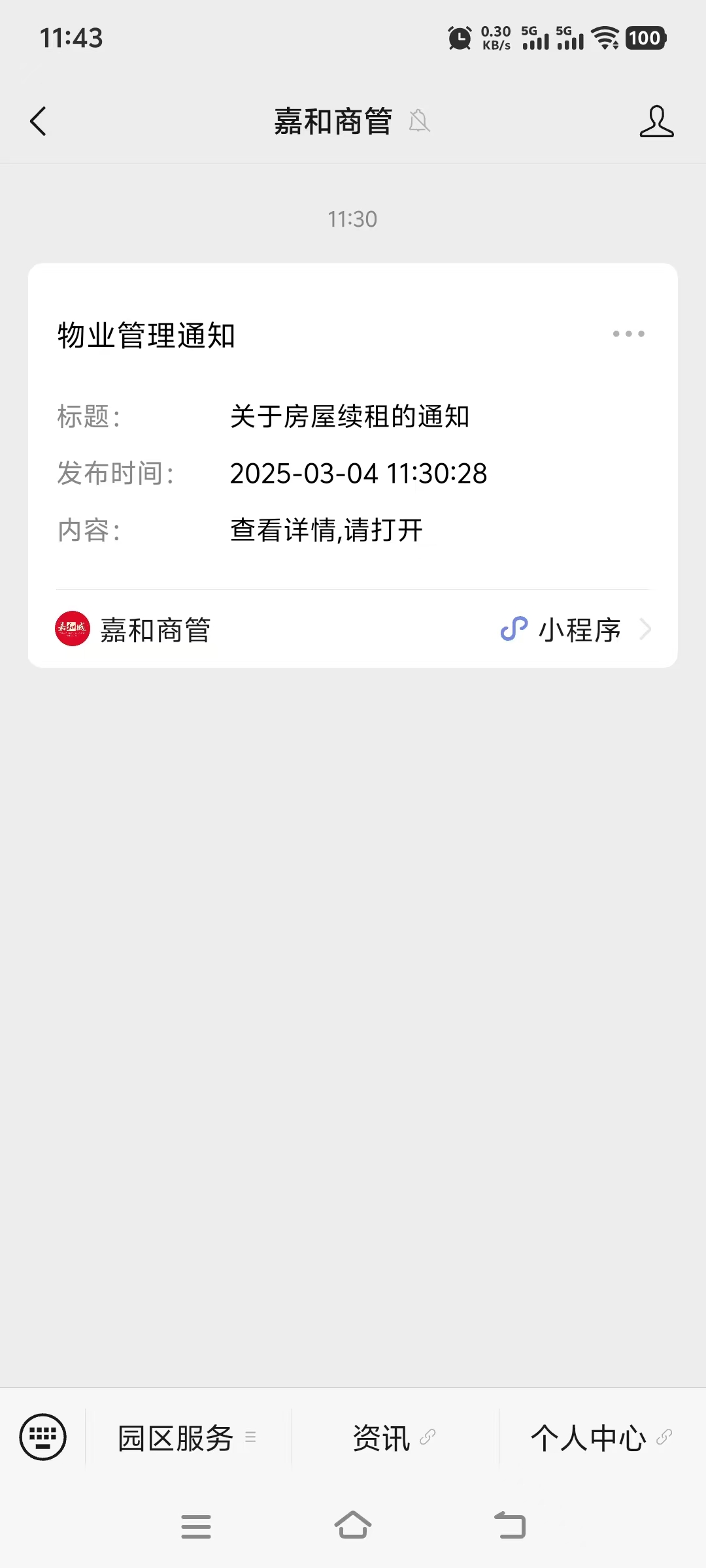Tap the recent apps icon in navigation bar
The width and height of the screenshot is (706, 1568).
pyautogui.click(x=196, y=1526)
